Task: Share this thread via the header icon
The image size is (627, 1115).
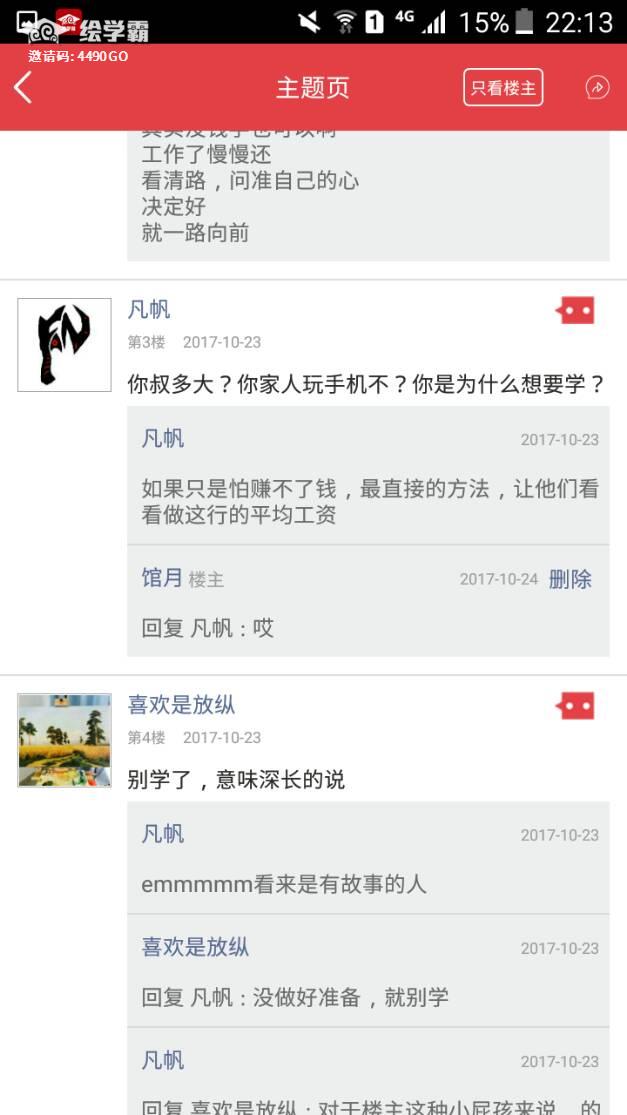Action: 597,88
